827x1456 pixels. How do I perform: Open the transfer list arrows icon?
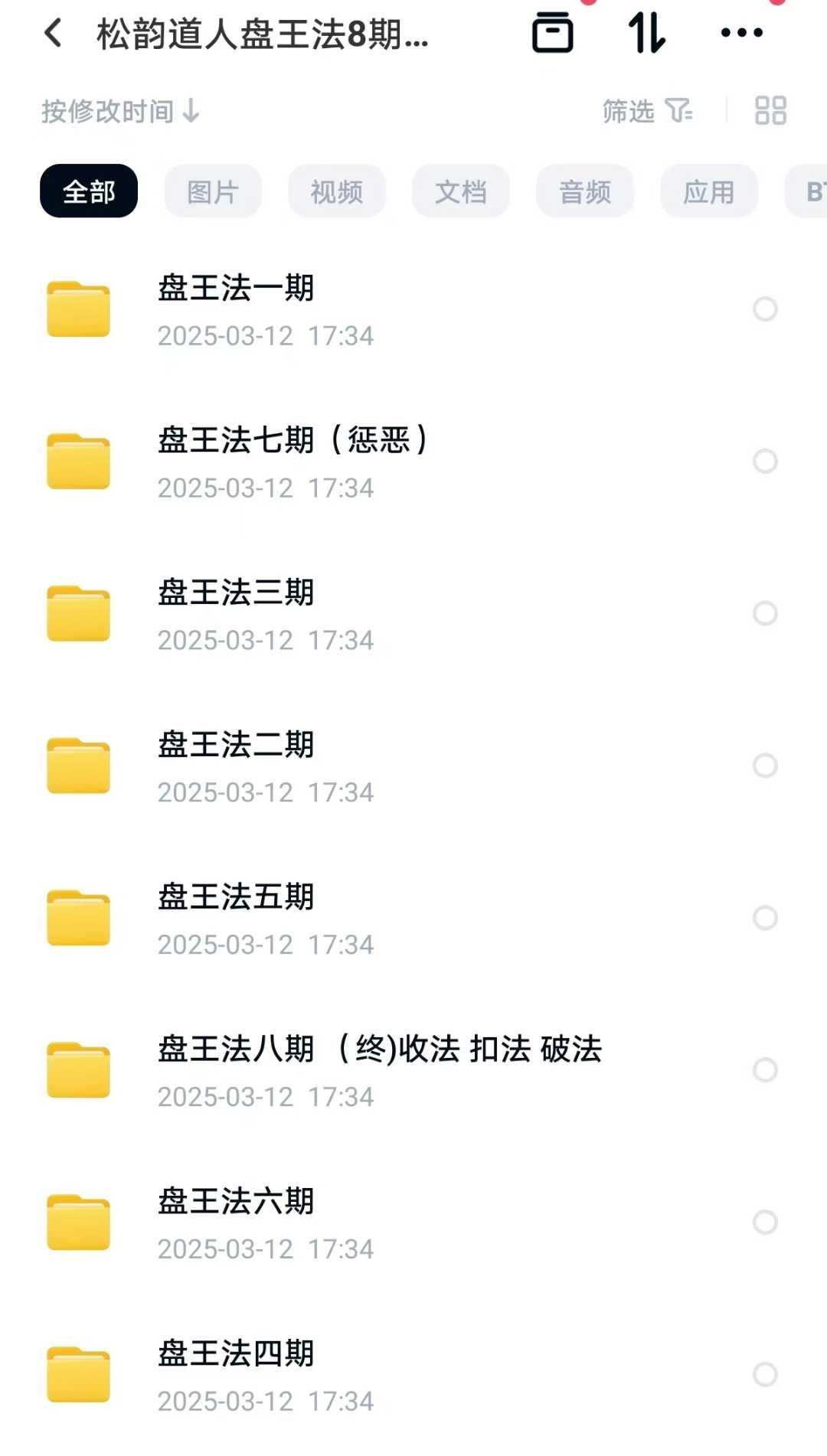647,33
